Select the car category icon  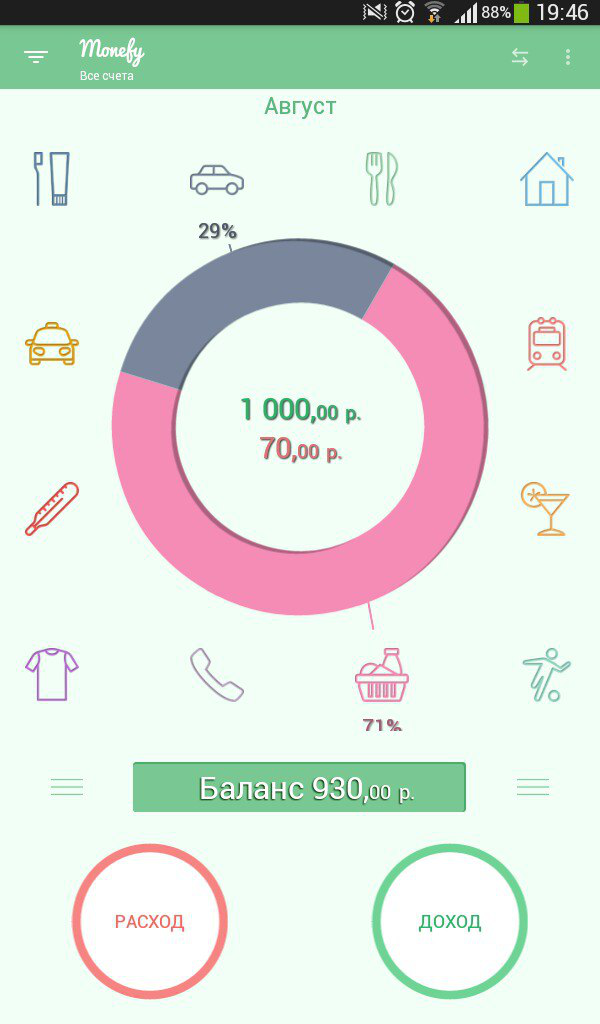tap(217, 180)
